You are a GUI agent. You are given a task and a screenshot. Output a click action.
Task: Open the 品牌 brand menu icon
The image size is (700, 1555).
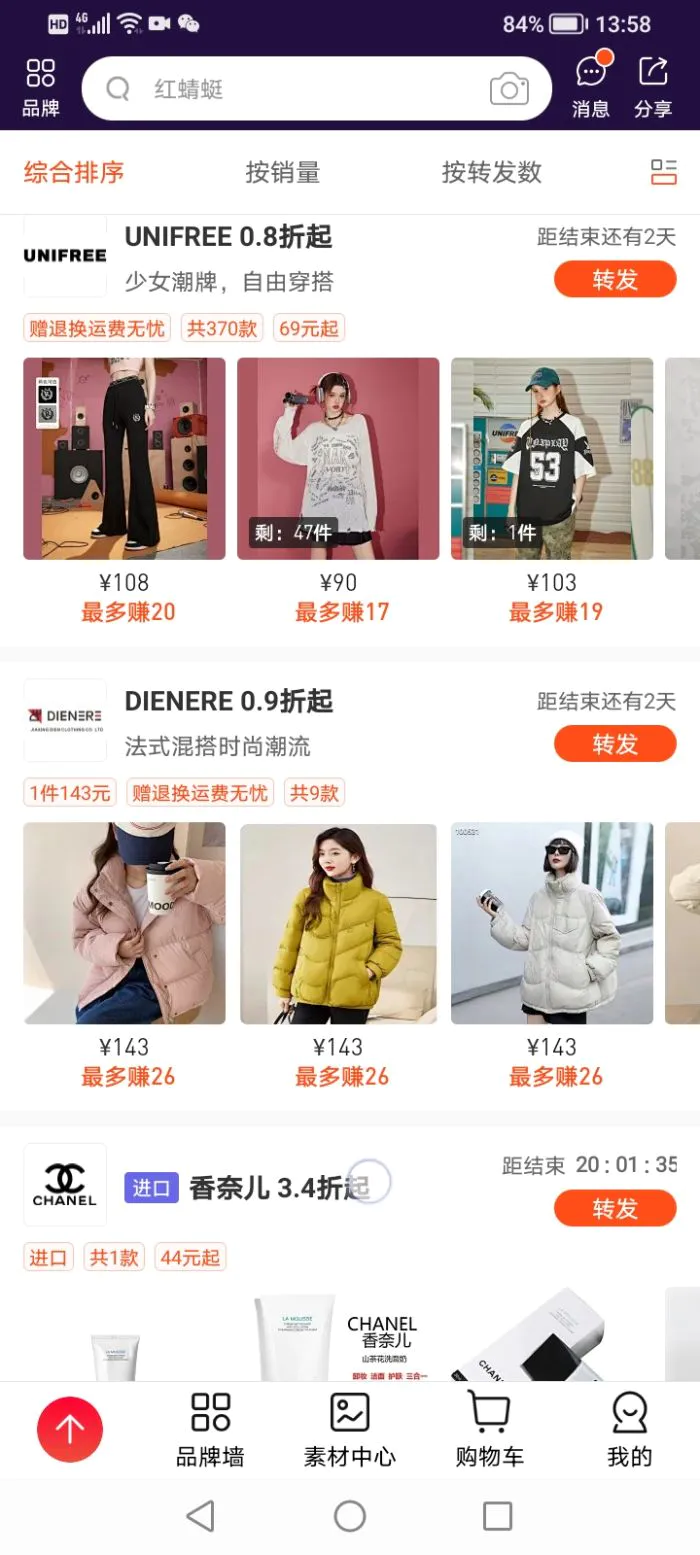pos(41,87)
